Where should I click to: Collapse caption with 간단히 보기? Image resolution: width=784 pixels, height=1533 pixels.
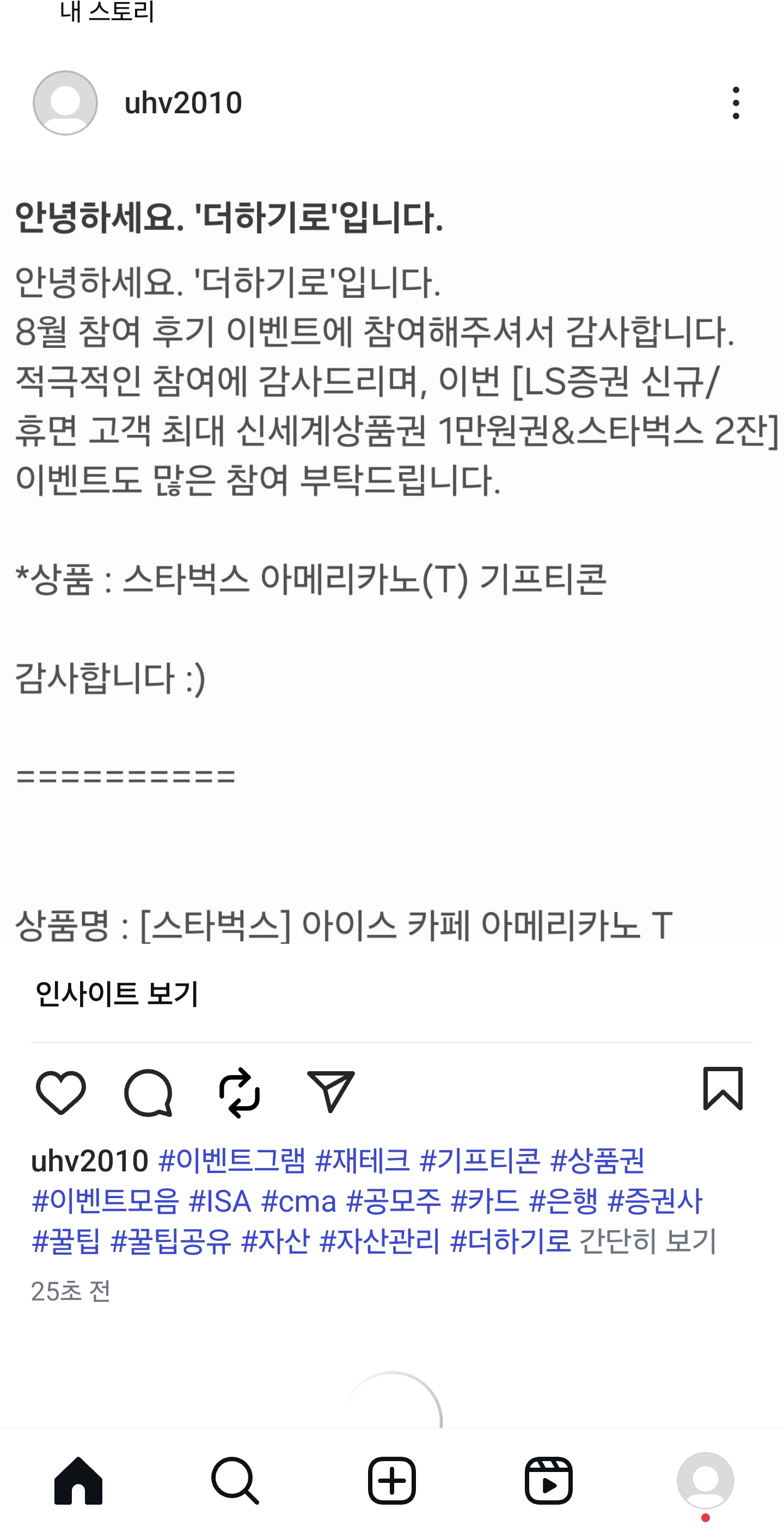pyautogui.click(x=647, y=1241)
